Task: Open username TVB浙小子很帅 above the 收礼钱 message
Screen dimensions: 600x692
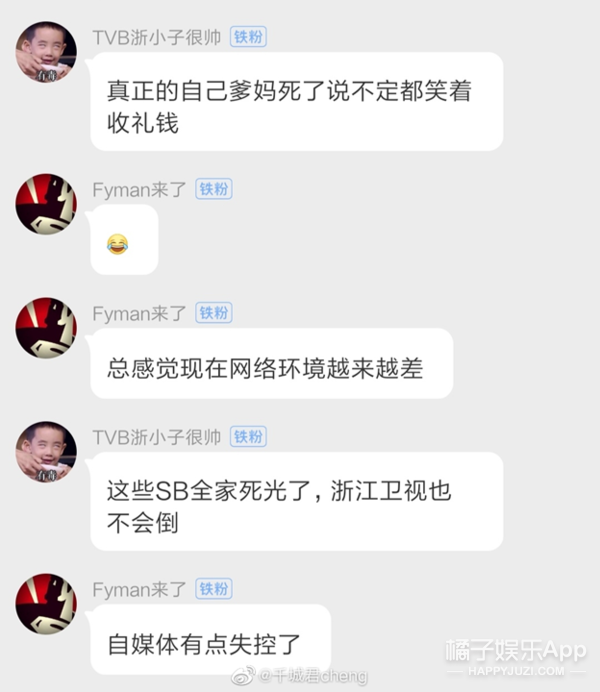Action: pyautogui.click(x=157, y=37)
